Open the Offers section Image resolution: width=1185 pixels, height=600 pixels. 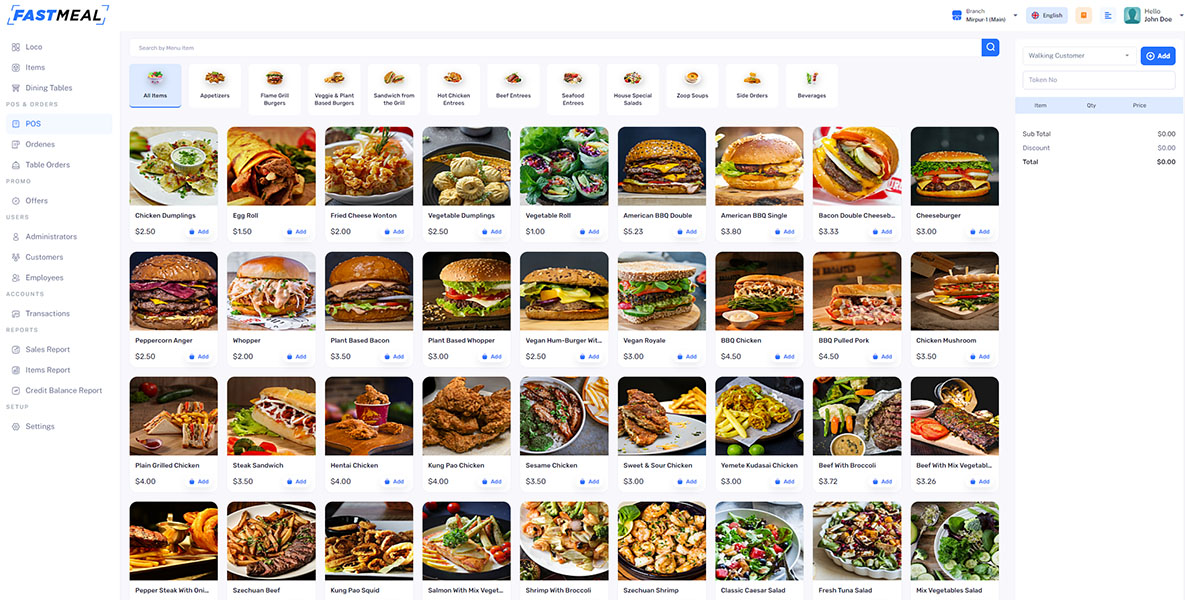pos(36,201)
